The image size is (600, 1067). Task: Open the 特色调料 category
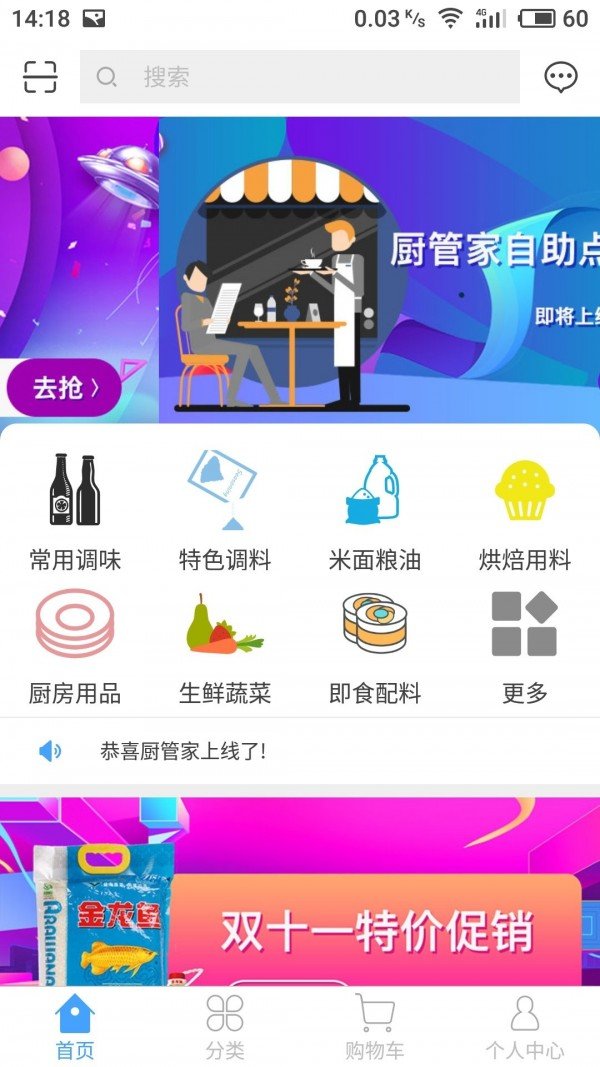pos(225,510)
